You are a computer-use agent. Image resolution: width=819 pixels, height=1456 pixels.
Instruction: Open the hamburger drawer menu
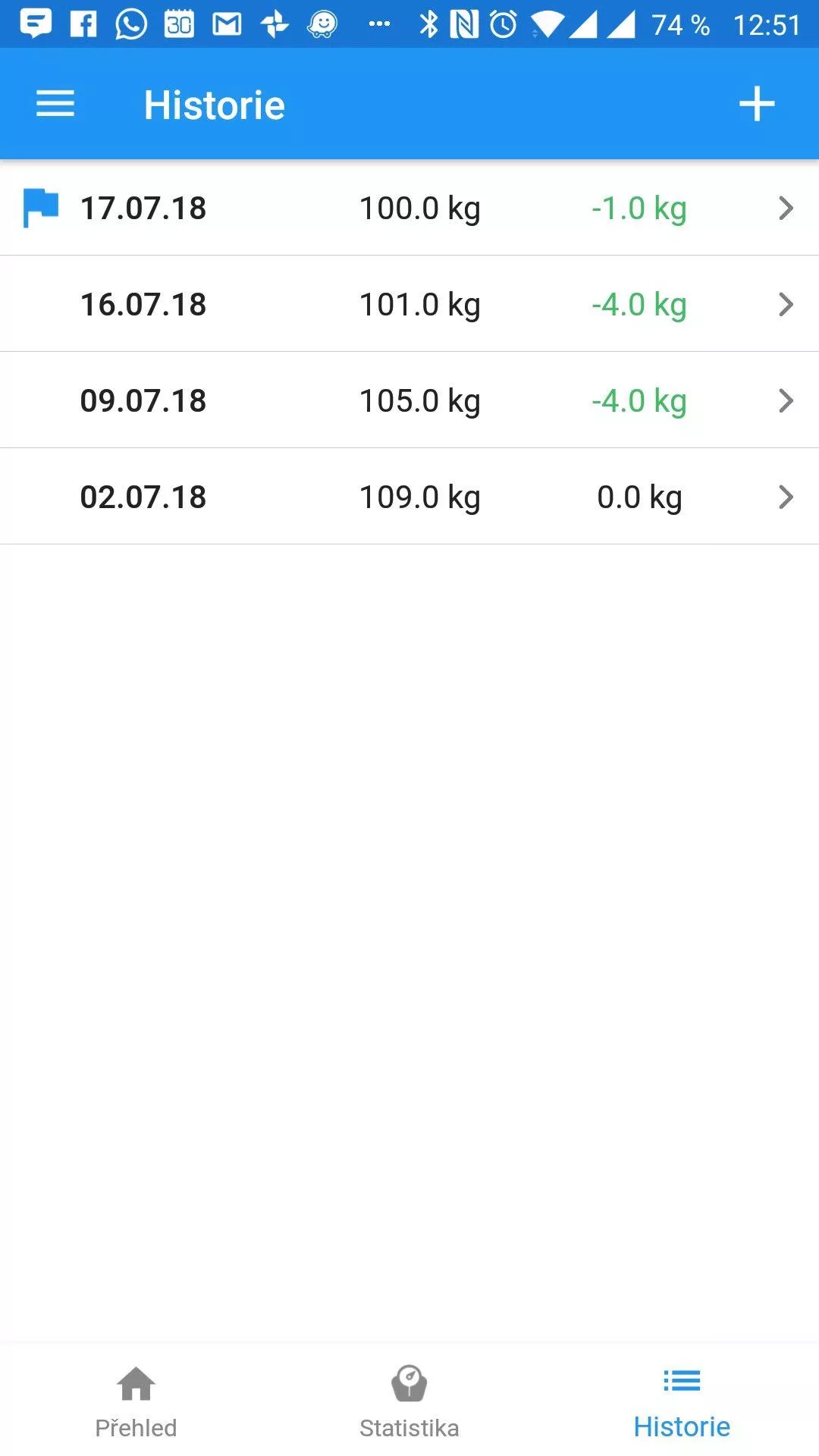[55, 104]
